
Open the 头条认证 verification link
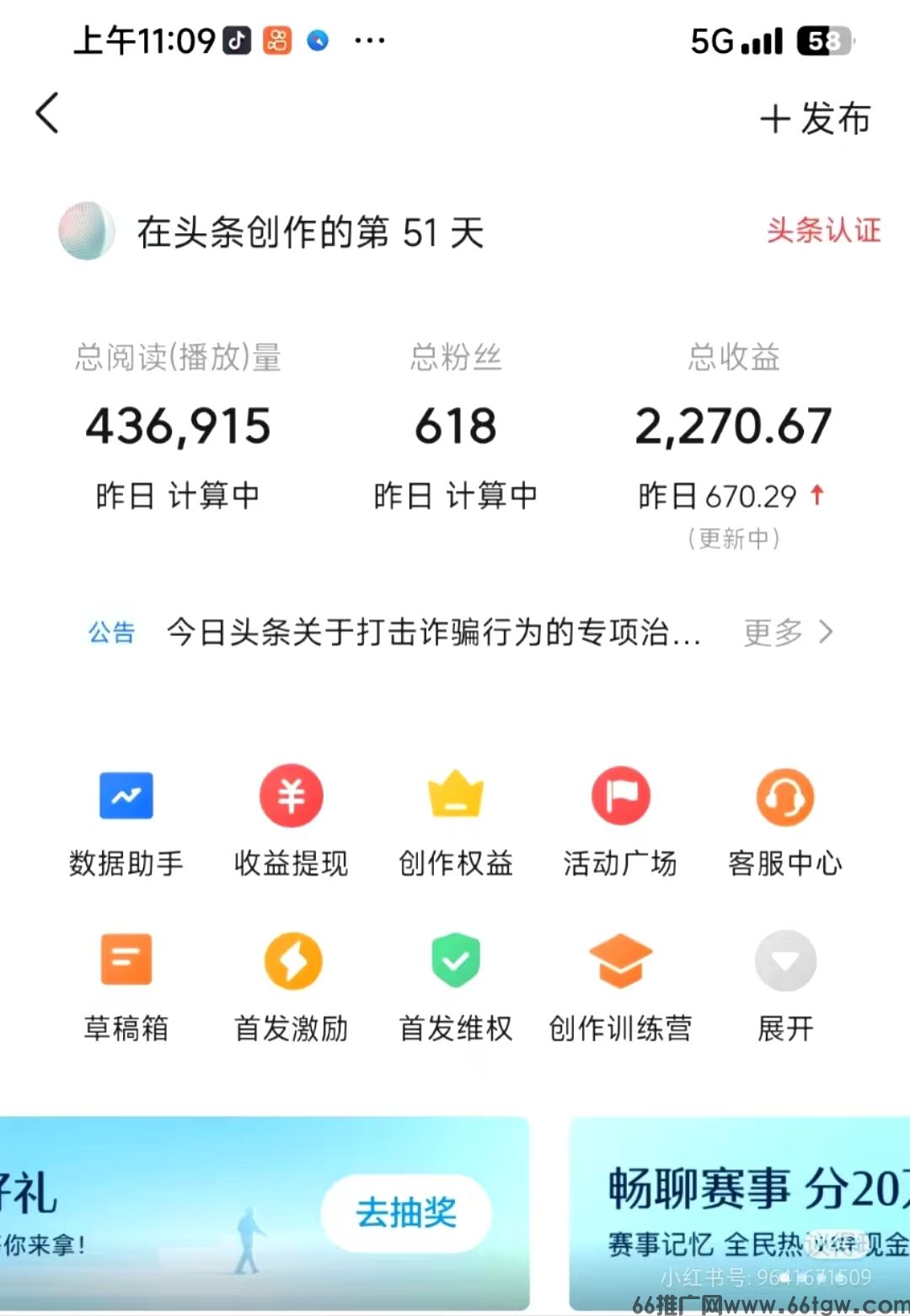(823, 230)
